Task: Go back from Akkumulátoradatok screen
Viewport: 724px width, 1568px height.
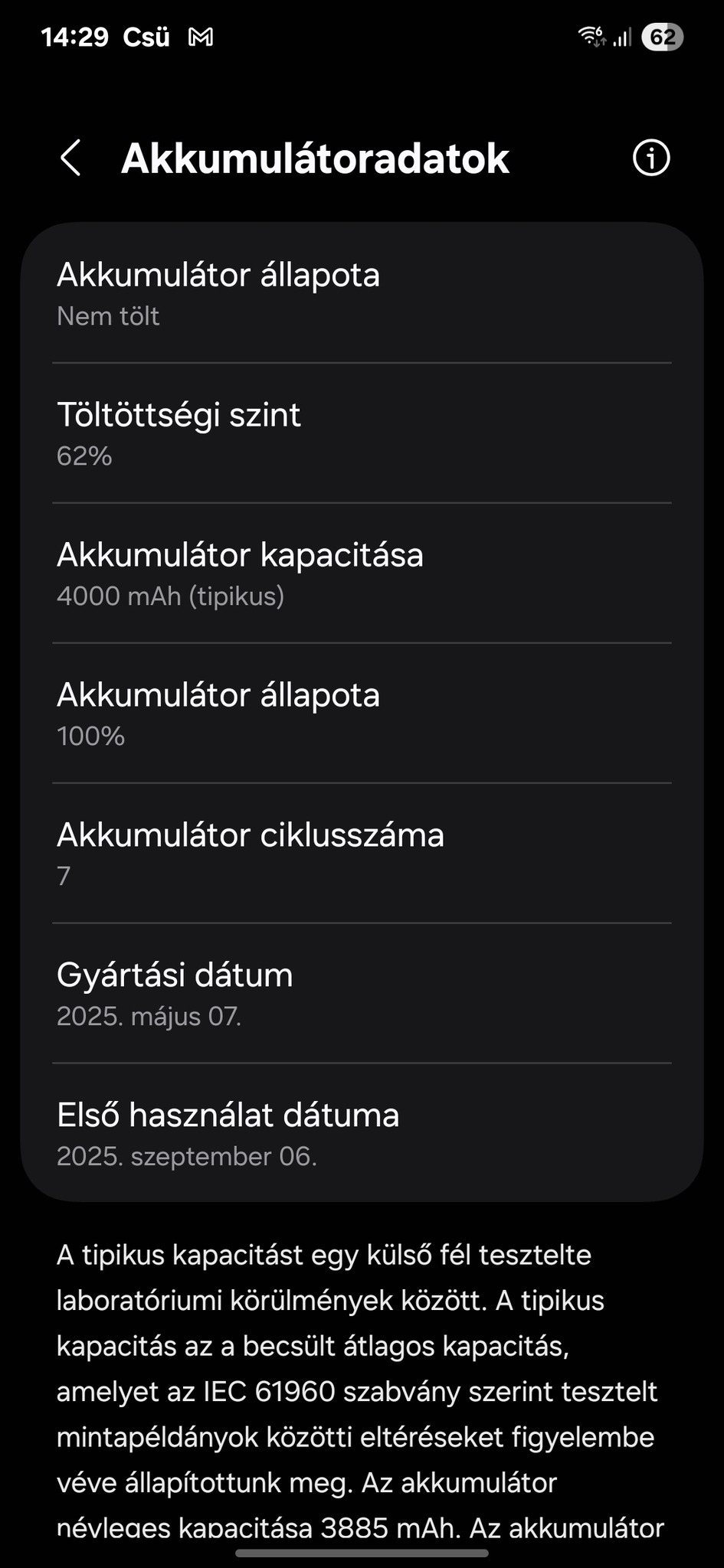Action: [70, 158]
